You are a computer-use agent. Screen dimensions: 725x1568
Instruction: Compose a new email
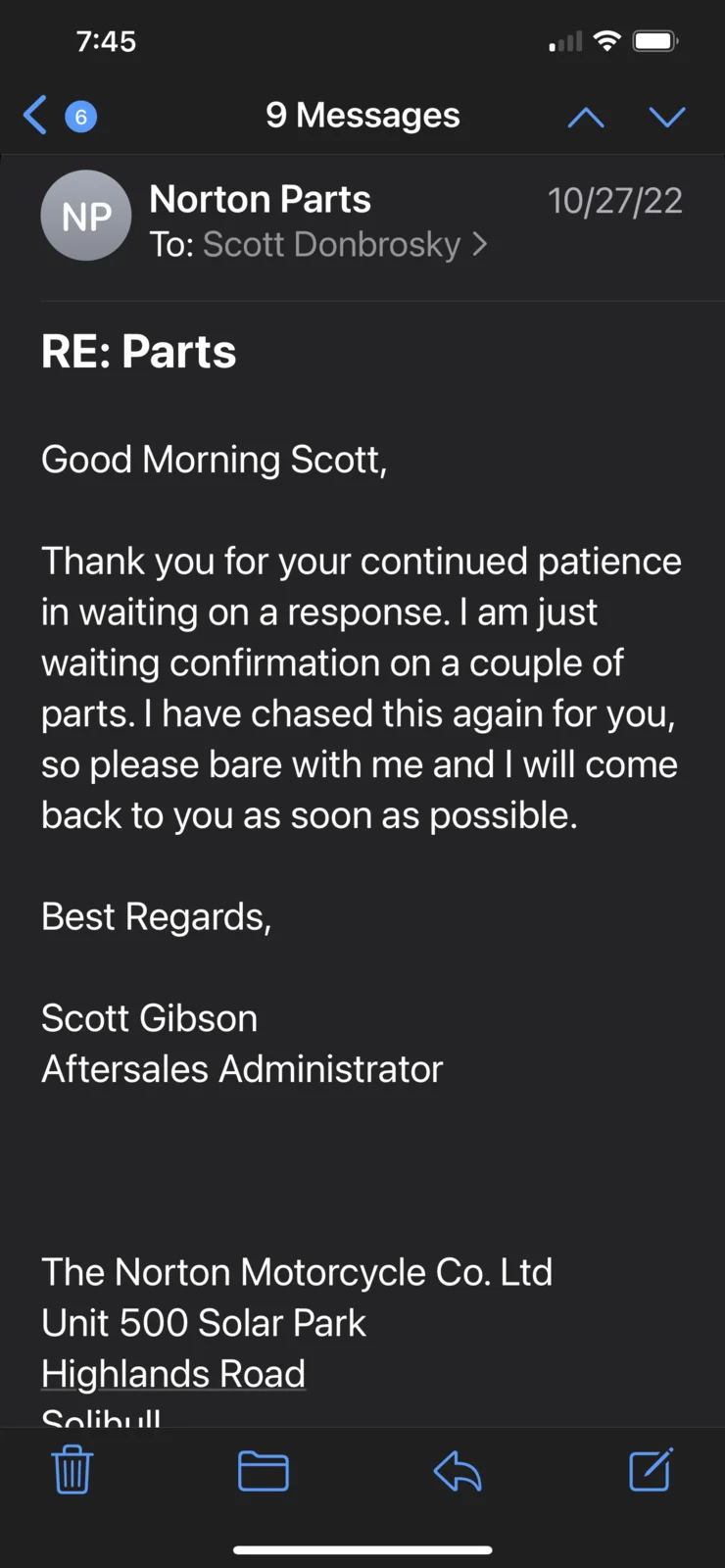coord(651,1470)
